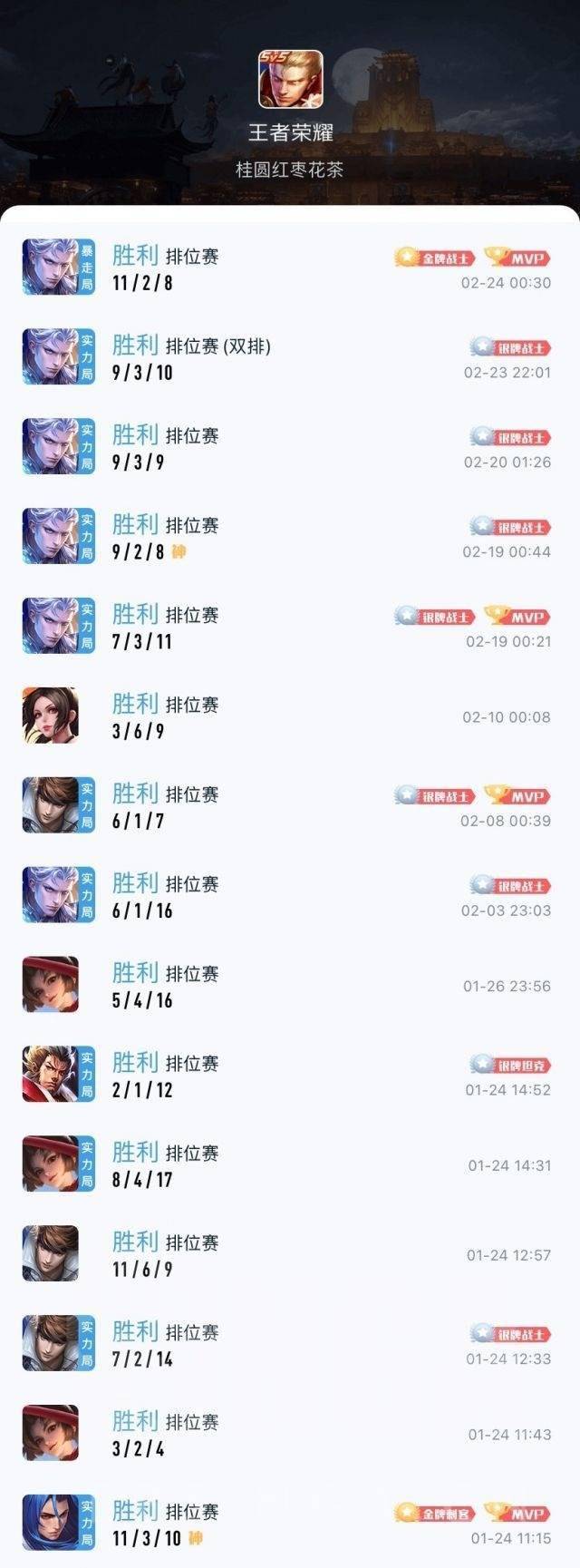Select the MVP match from 02-19 00:21
Image resolution: width=580 pixels, height=1568 pixels.
(290, 628)
